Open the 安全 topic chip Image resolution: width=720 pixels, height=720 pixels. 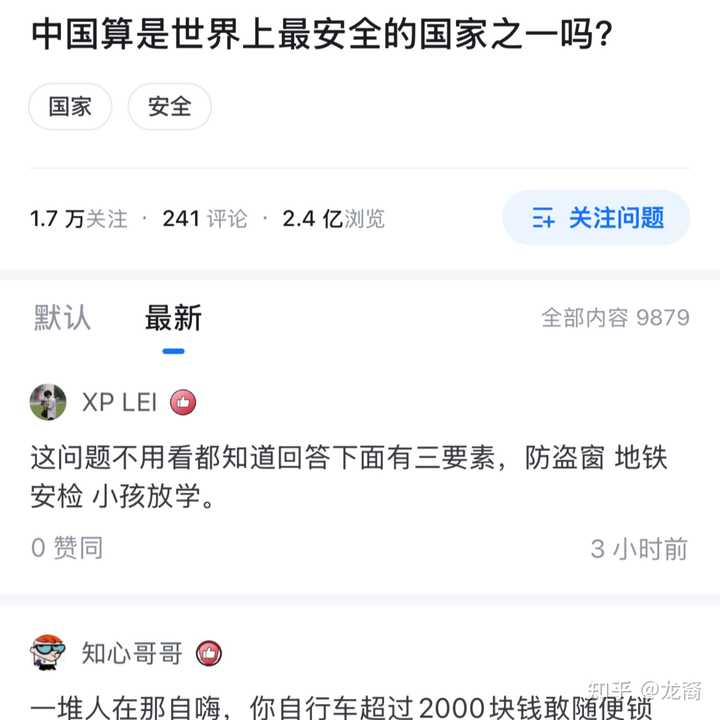click(169, 107)
